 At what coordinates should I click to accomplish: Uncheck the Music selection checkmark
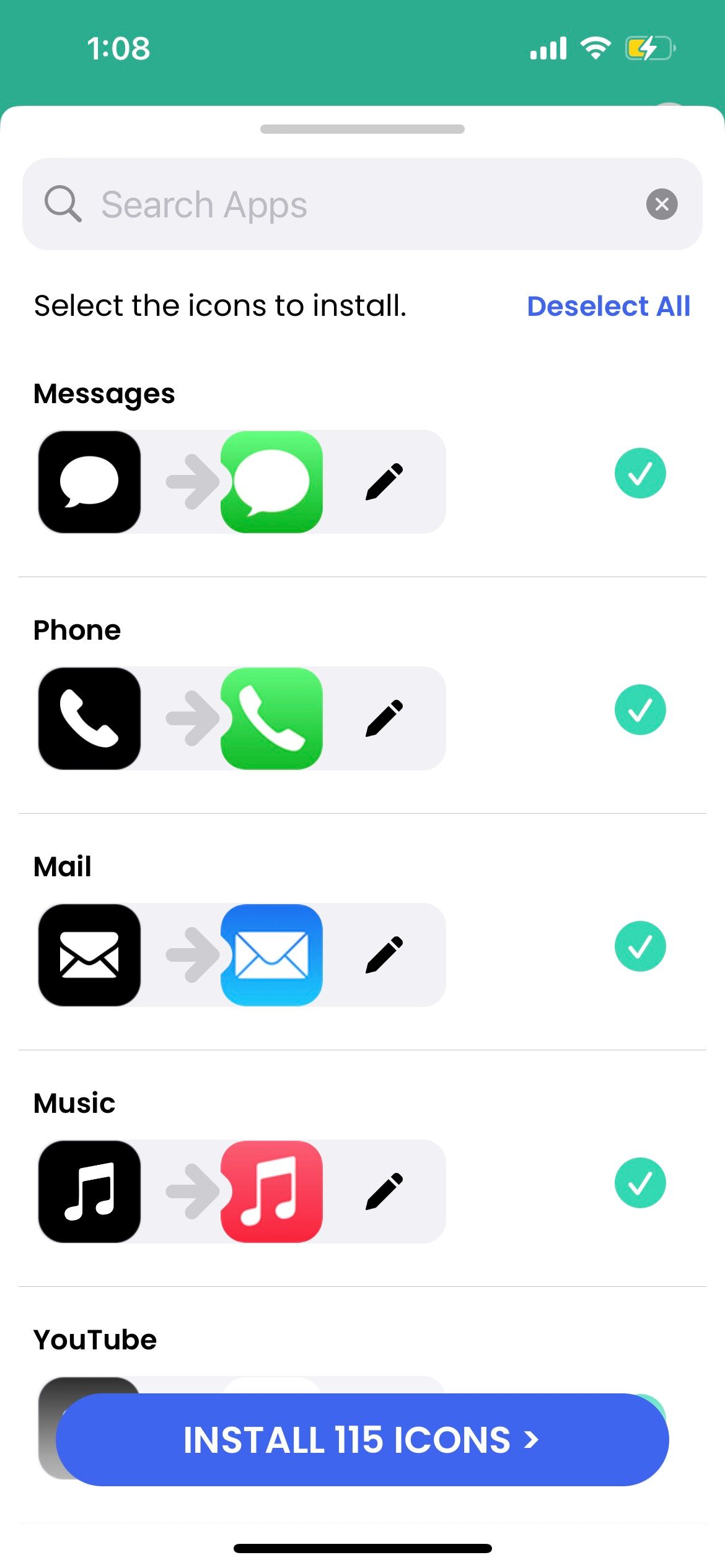641,1183
